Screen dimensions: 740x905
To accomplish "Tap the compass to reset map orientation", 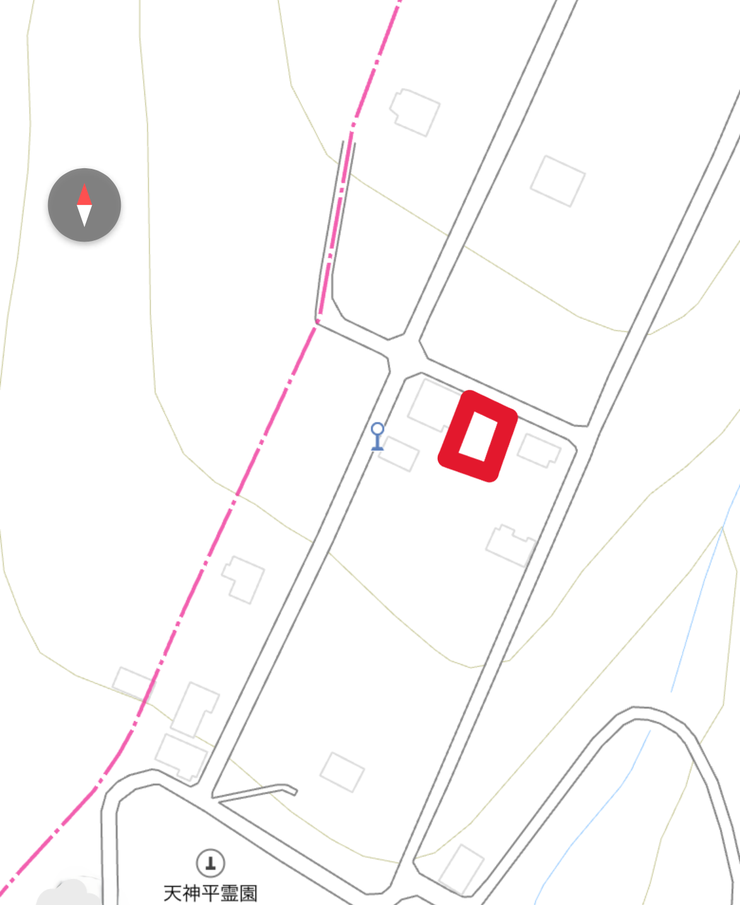I will coord(85,206).
